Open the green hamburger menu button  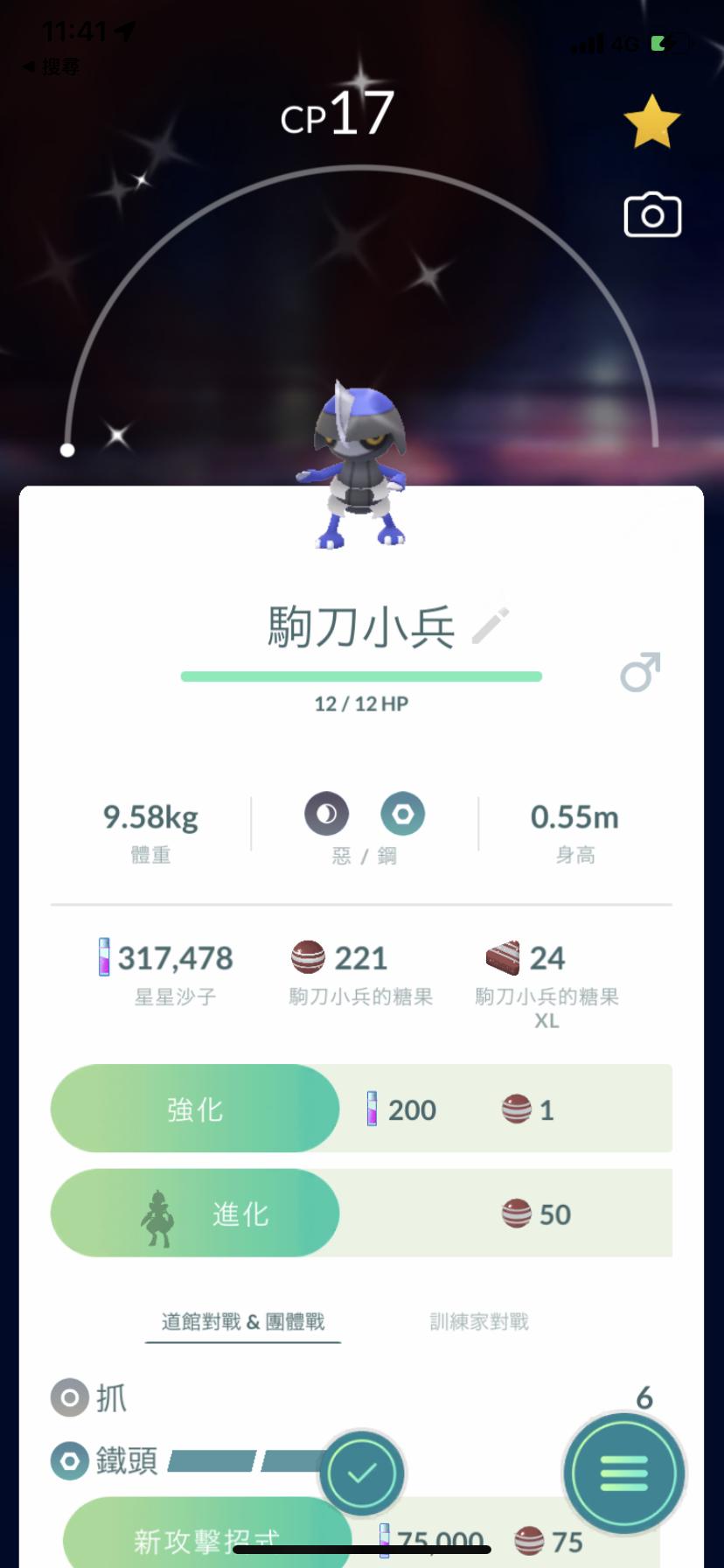pos(623,1473)
